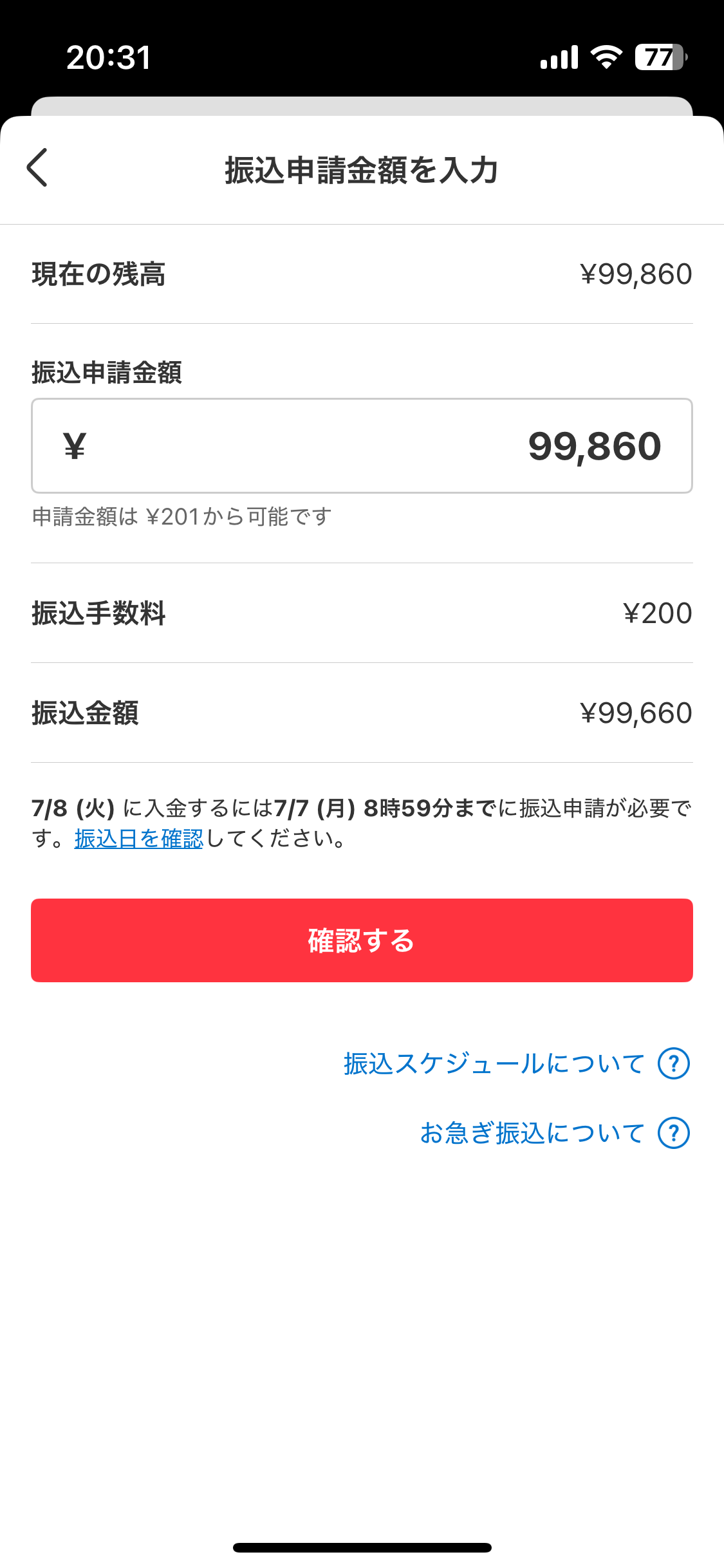Image resolution: width=724 pixels, height=1568 pixels.
Task: Tap the red 確認する button
Action: (362, 940)
